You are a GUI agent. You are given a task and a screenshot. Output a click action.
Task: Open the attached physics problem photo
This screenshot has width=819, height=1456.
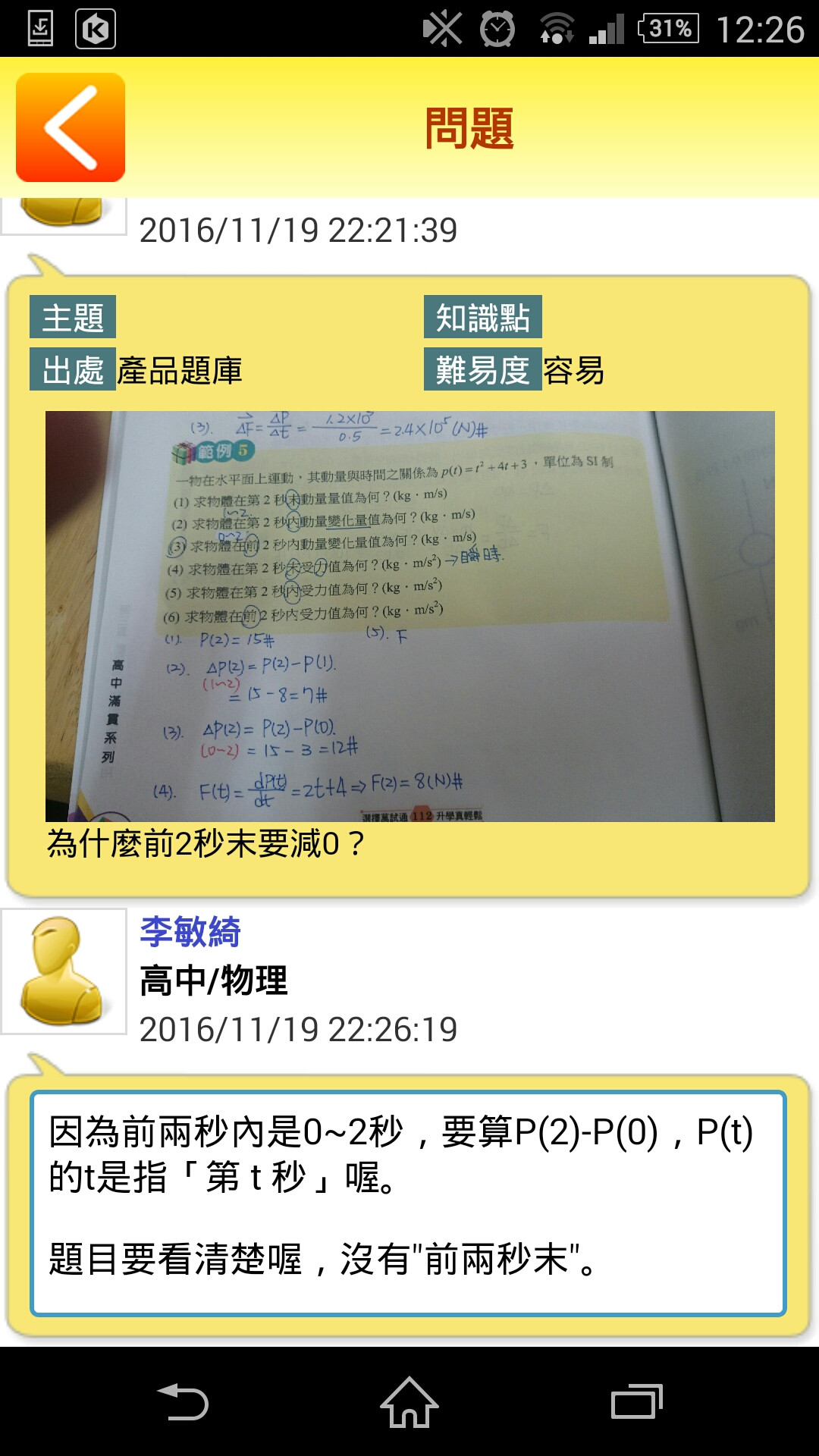(409, 616)
